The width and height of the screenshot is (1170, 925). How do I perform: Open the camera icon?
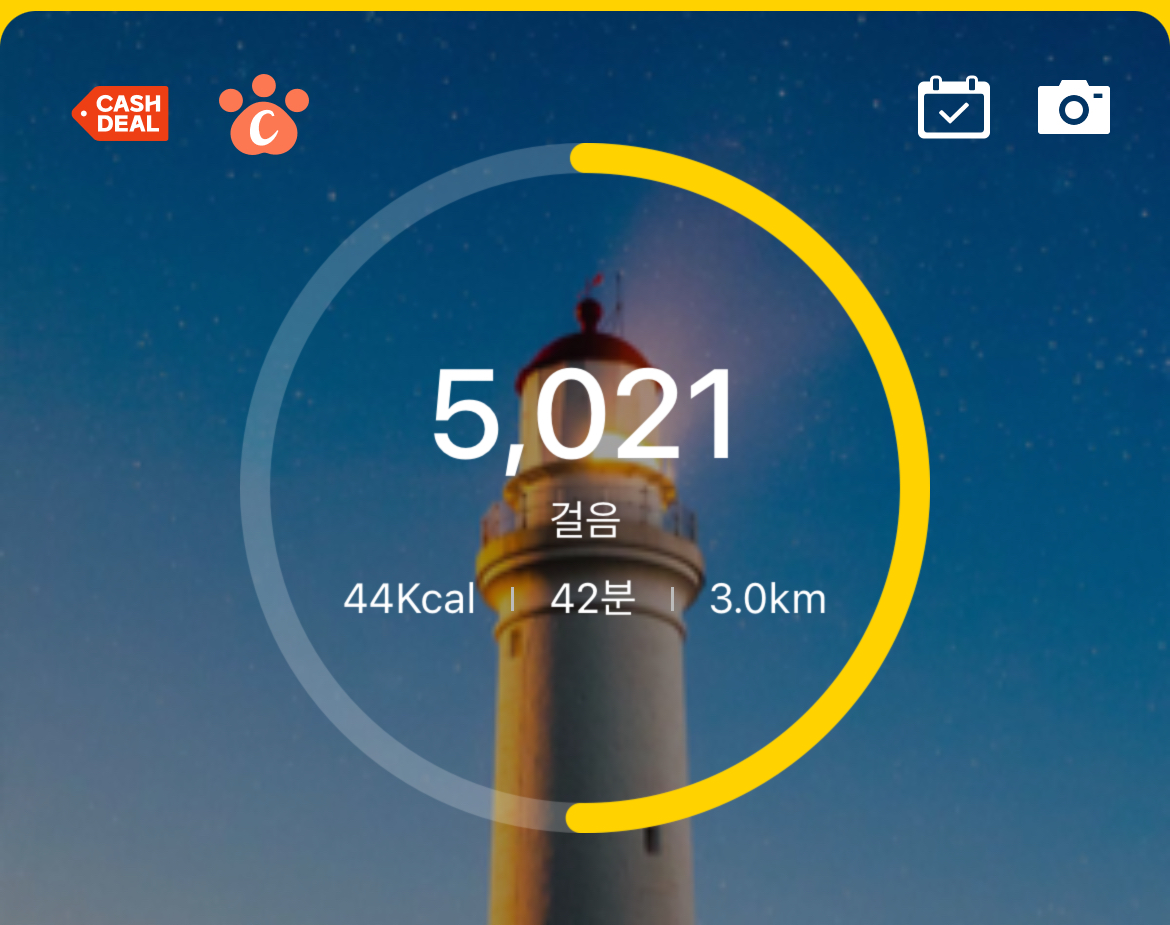pos(1073,107)
